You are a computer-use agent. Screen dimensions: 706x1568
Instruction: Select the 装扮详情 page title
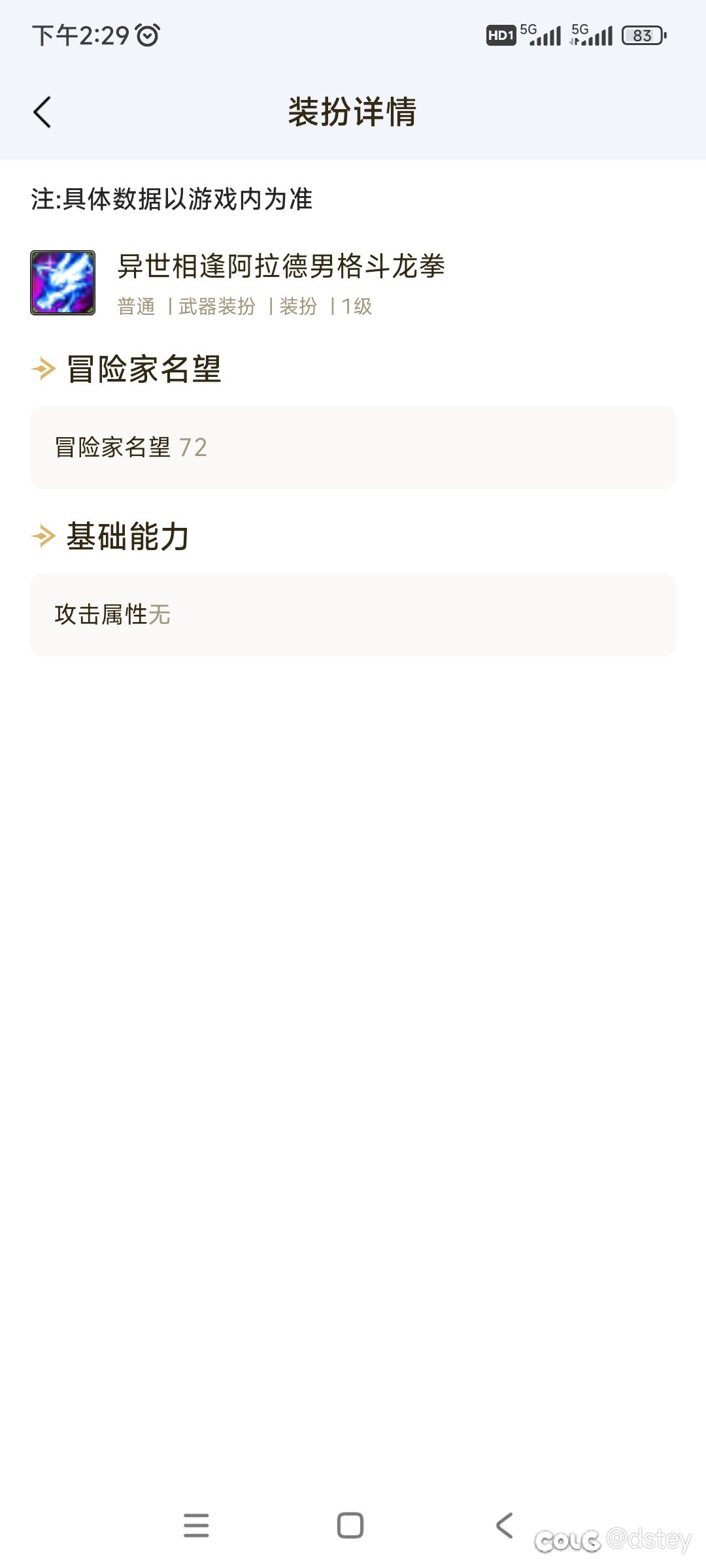353,111
